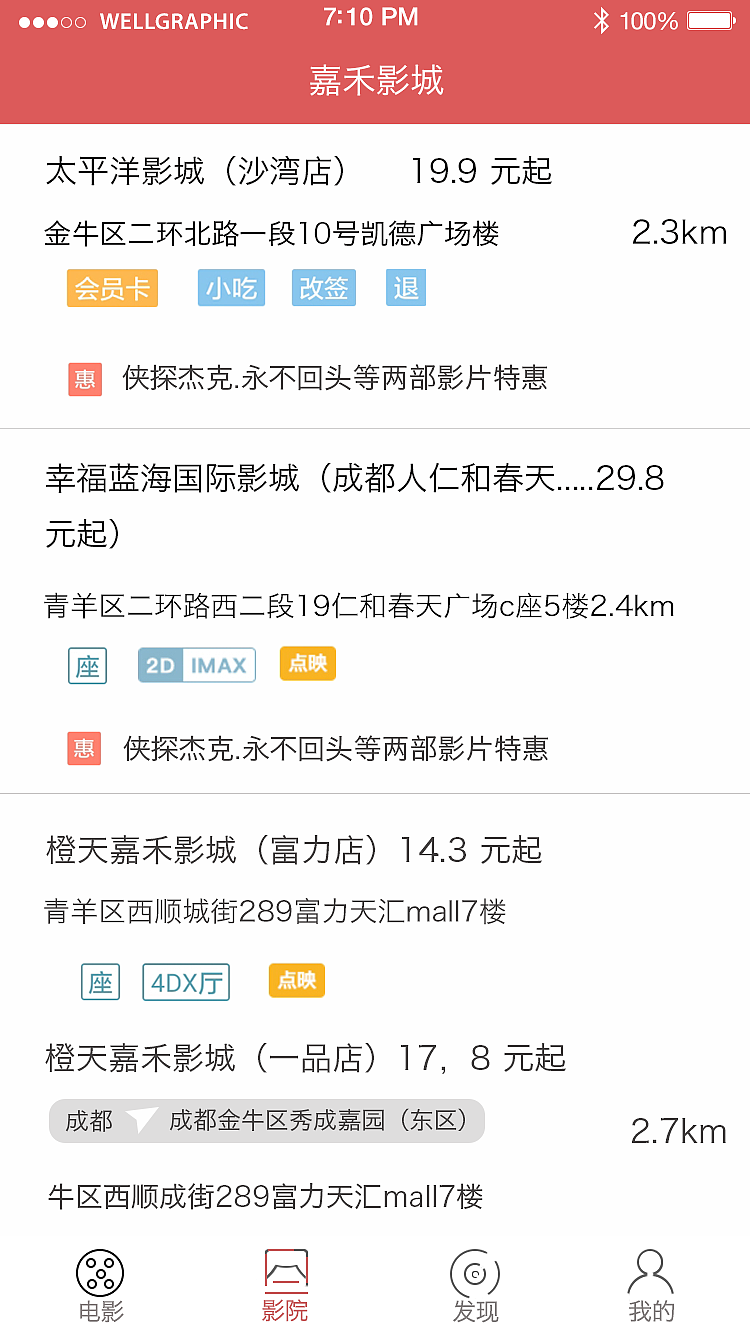
Task: Click the 4DX厅 hall badge under 橙天嘉禾影城
Action: pos(186,981)
